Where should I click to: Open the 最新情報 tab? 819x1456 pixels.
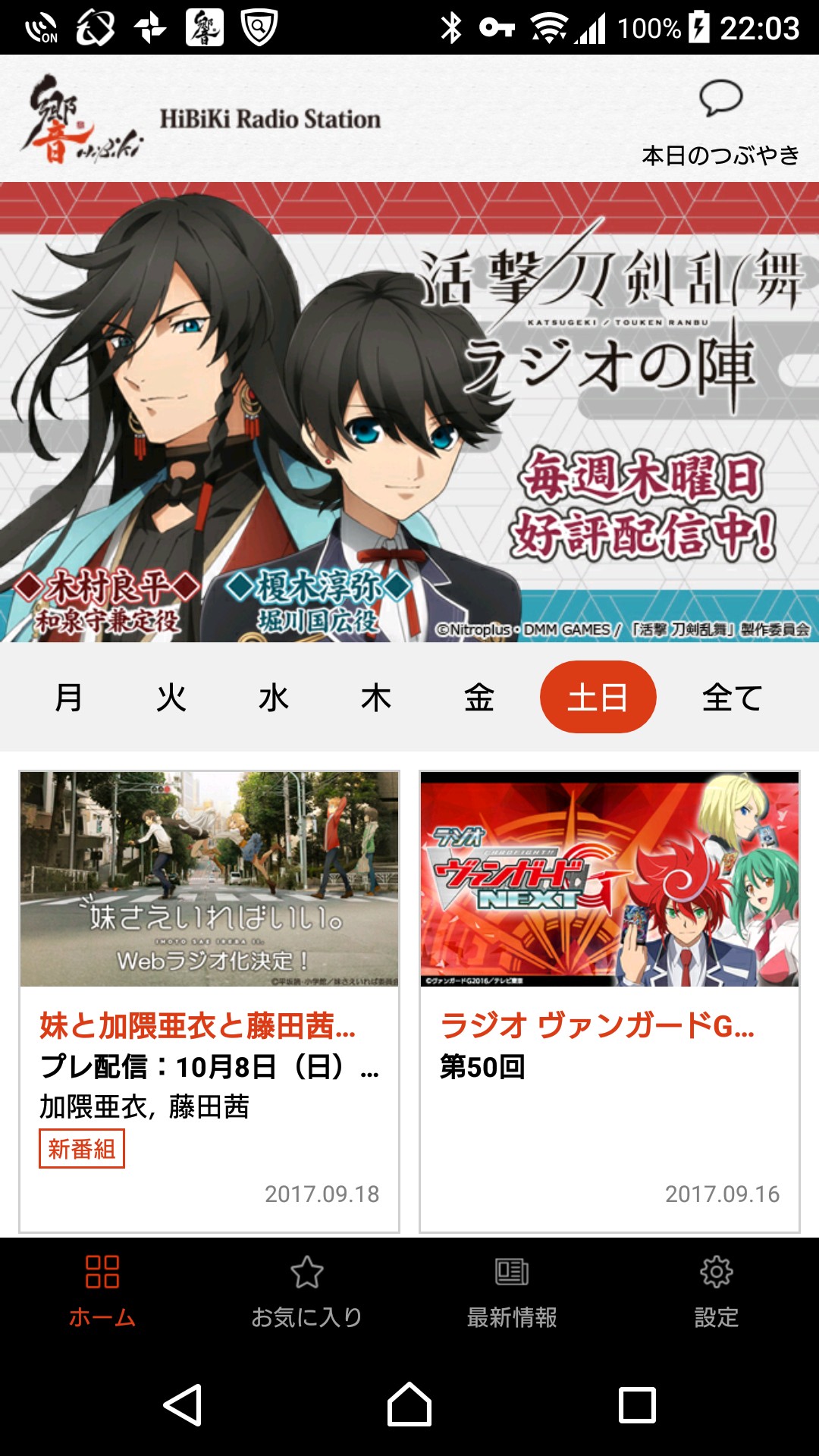coord(512,1292)
